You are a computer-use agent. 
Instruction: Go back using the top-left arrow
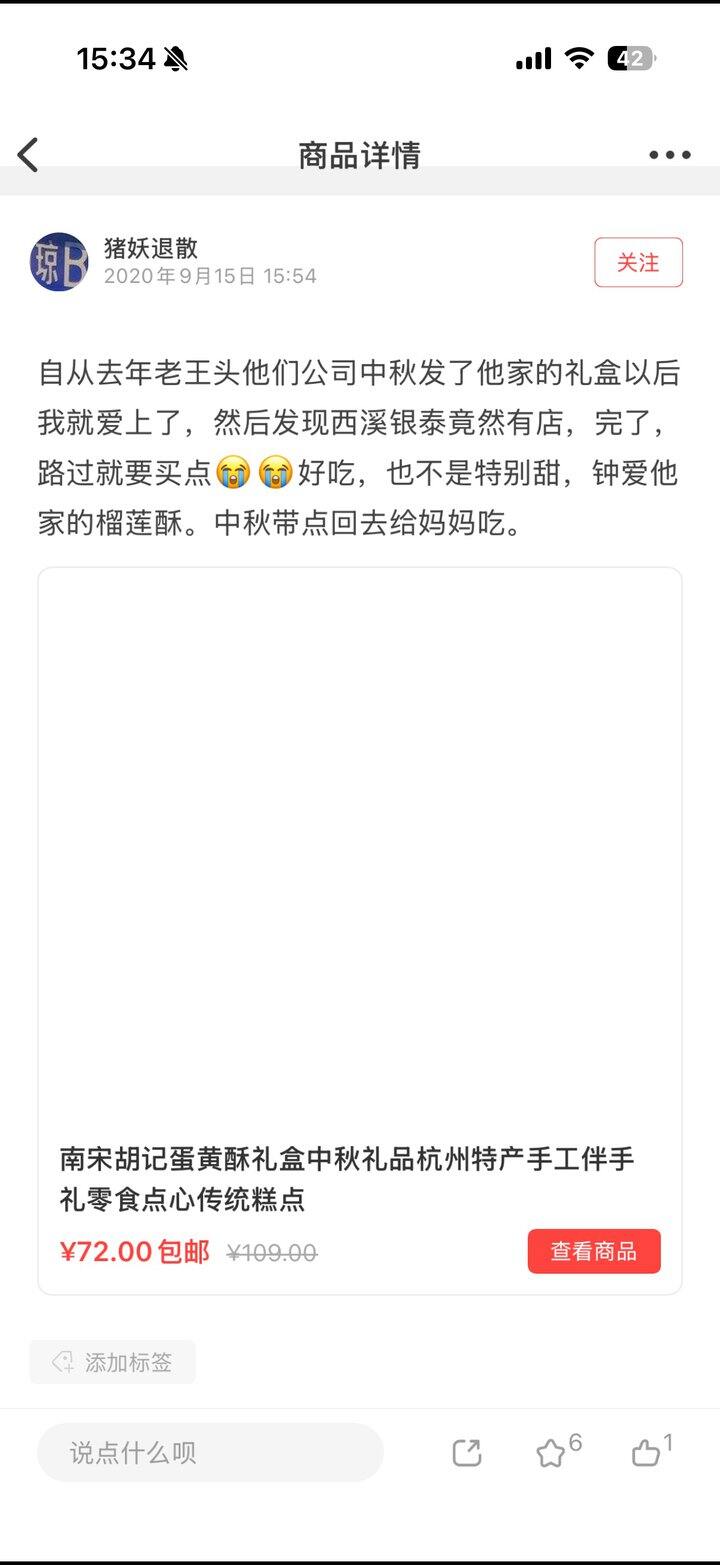(28, 155)
